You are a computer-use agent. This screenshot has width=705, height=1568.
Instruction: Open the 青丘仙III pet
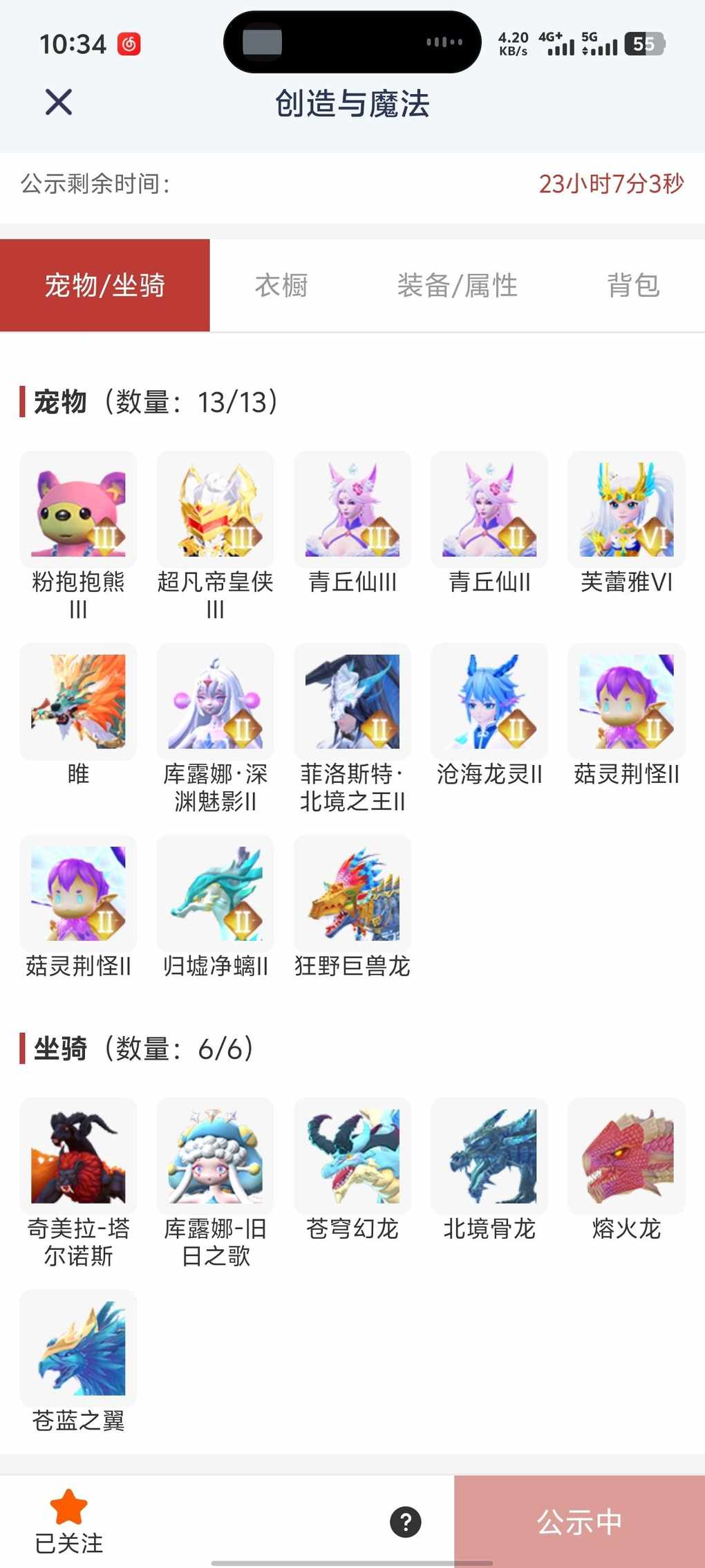pyautogui.click(x=352, y=510)
